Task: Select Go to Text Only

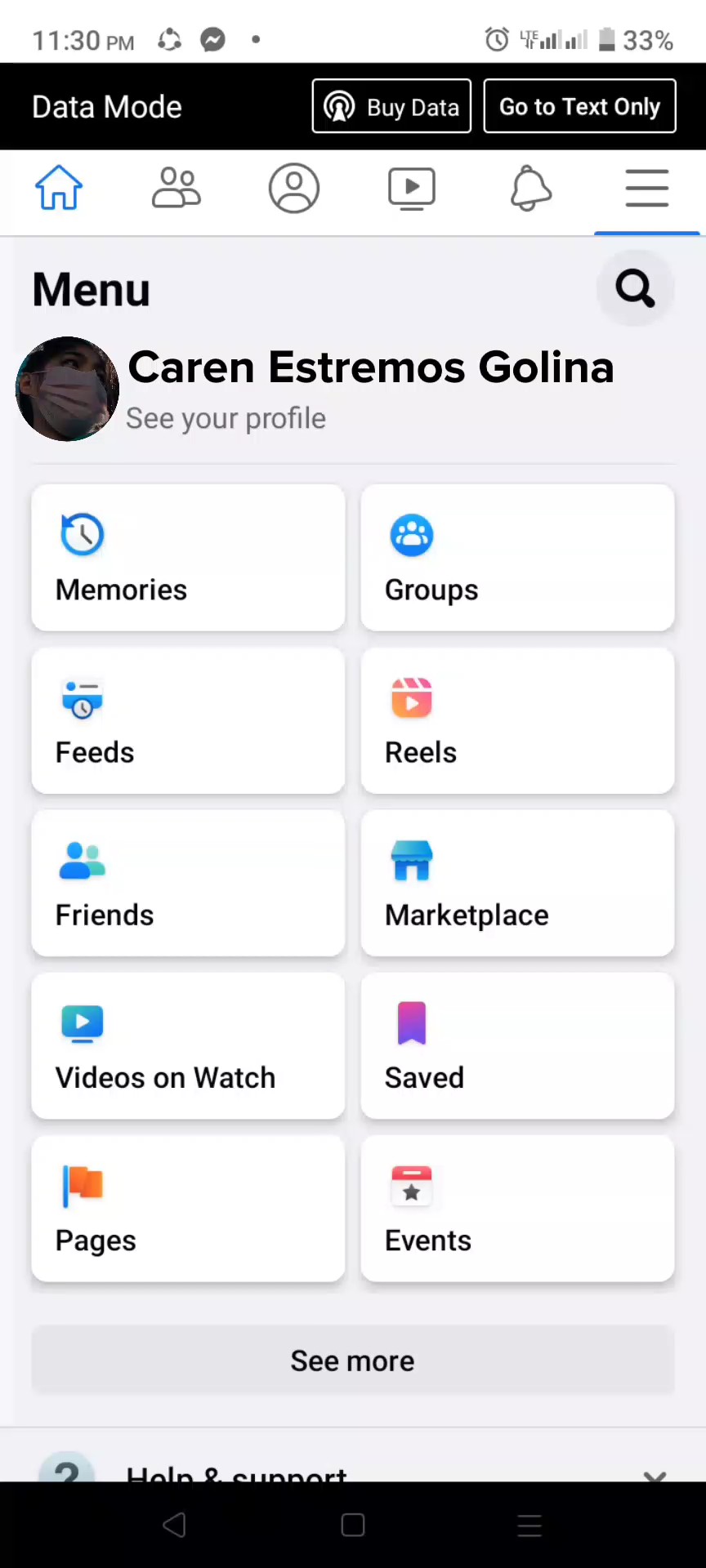Action: 579,106
